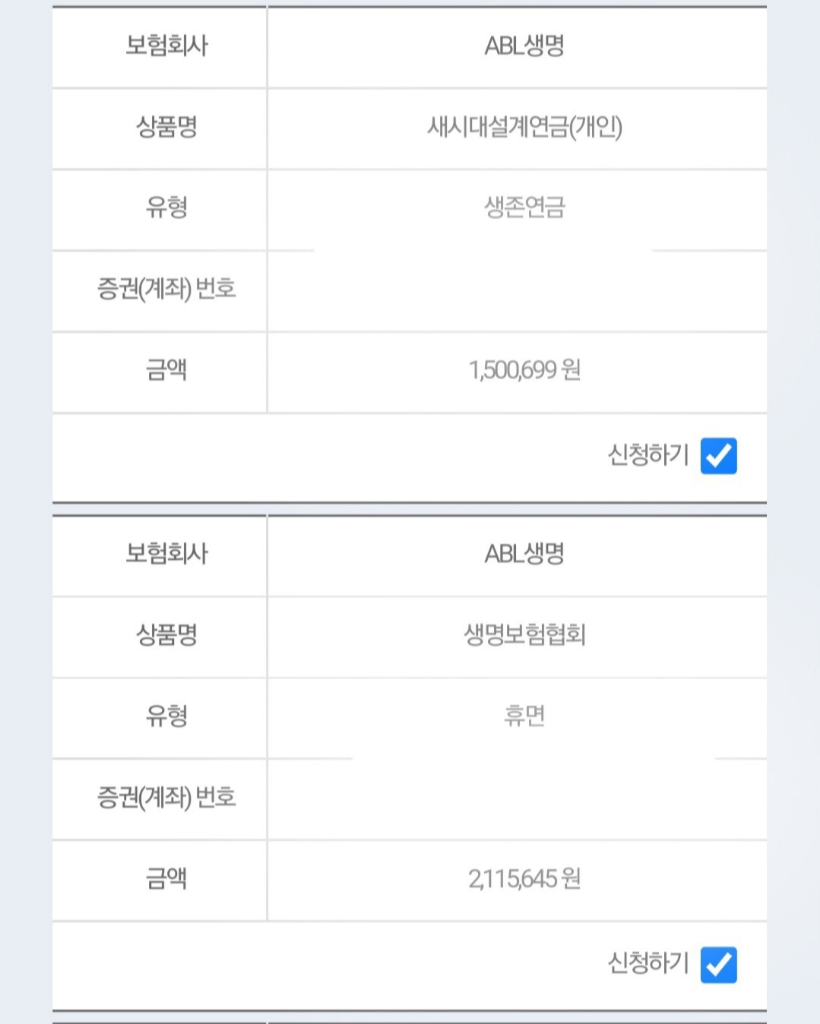Screen dimensions: 820x1024
Task: Uncheck 신청하기 for the 1,500,699 원 policy
Action: [x=718, y=456]
